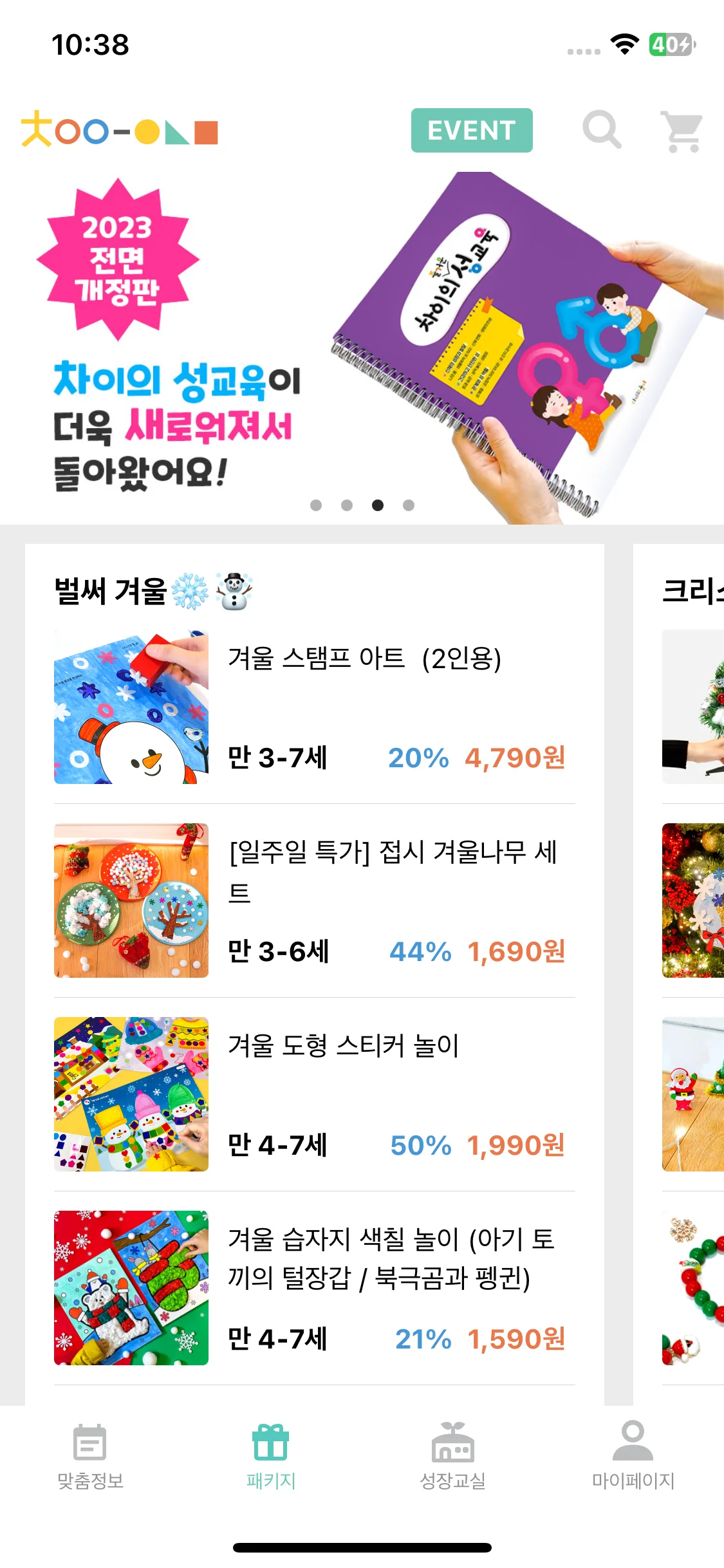Open the EVENT button
Image resolution: width=724 pixels, height=1568 pixels.
pyautogui.click(x=472, y=131)
